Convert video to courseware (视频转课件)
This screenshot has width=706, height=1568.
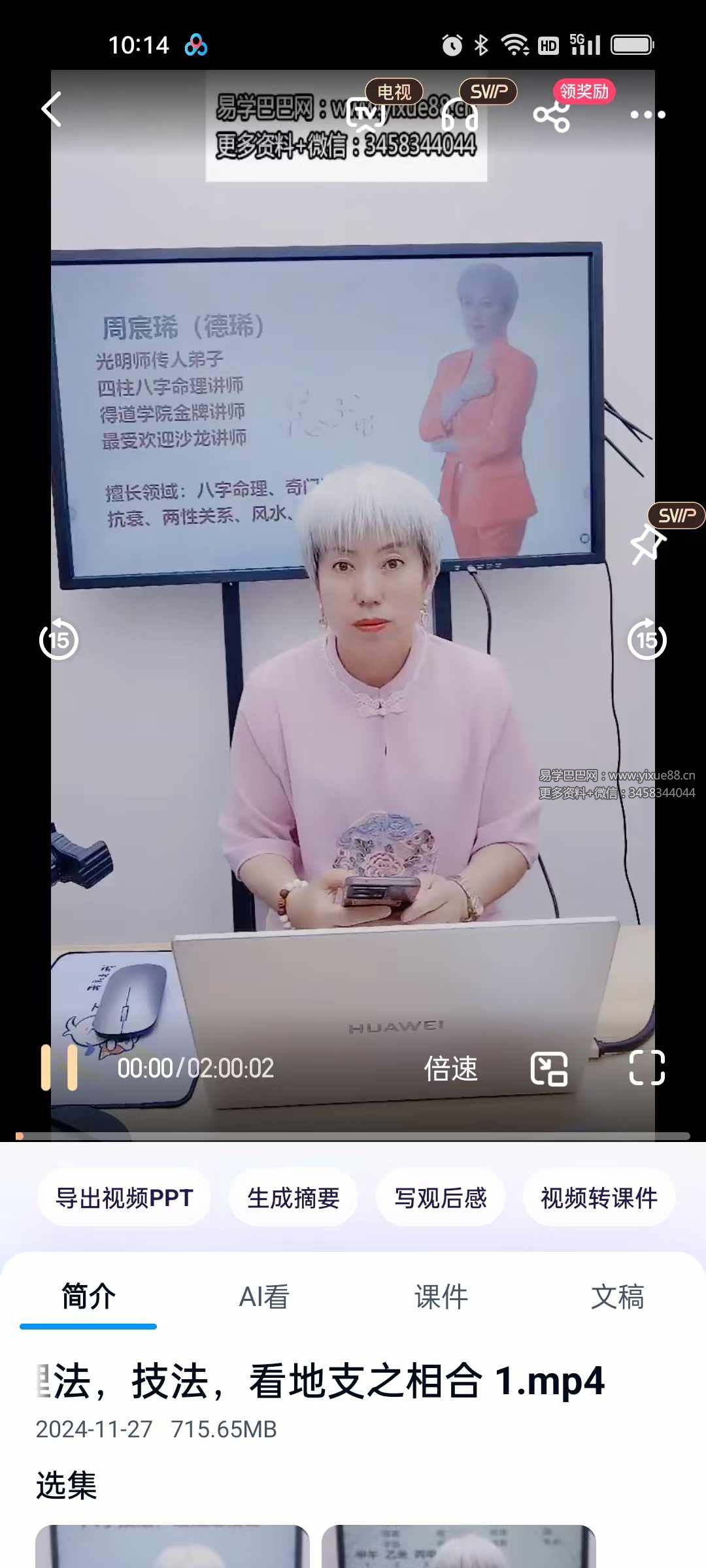tap(599, 1198)
